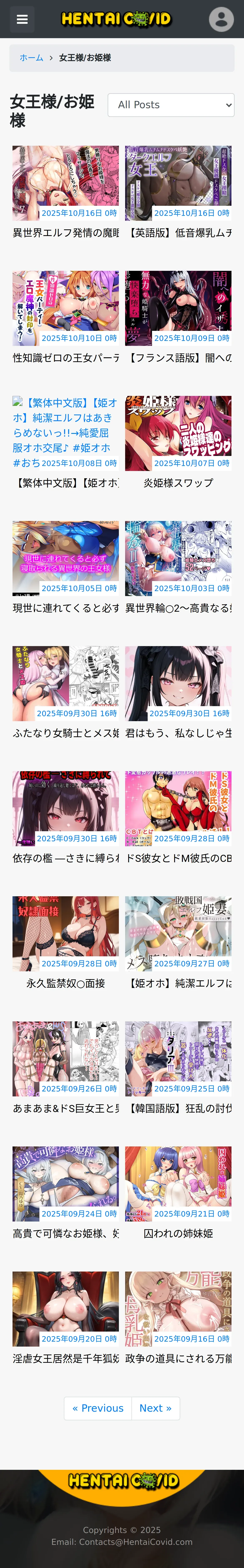Expand the All Posts dropdown

(x=171, y=105)
